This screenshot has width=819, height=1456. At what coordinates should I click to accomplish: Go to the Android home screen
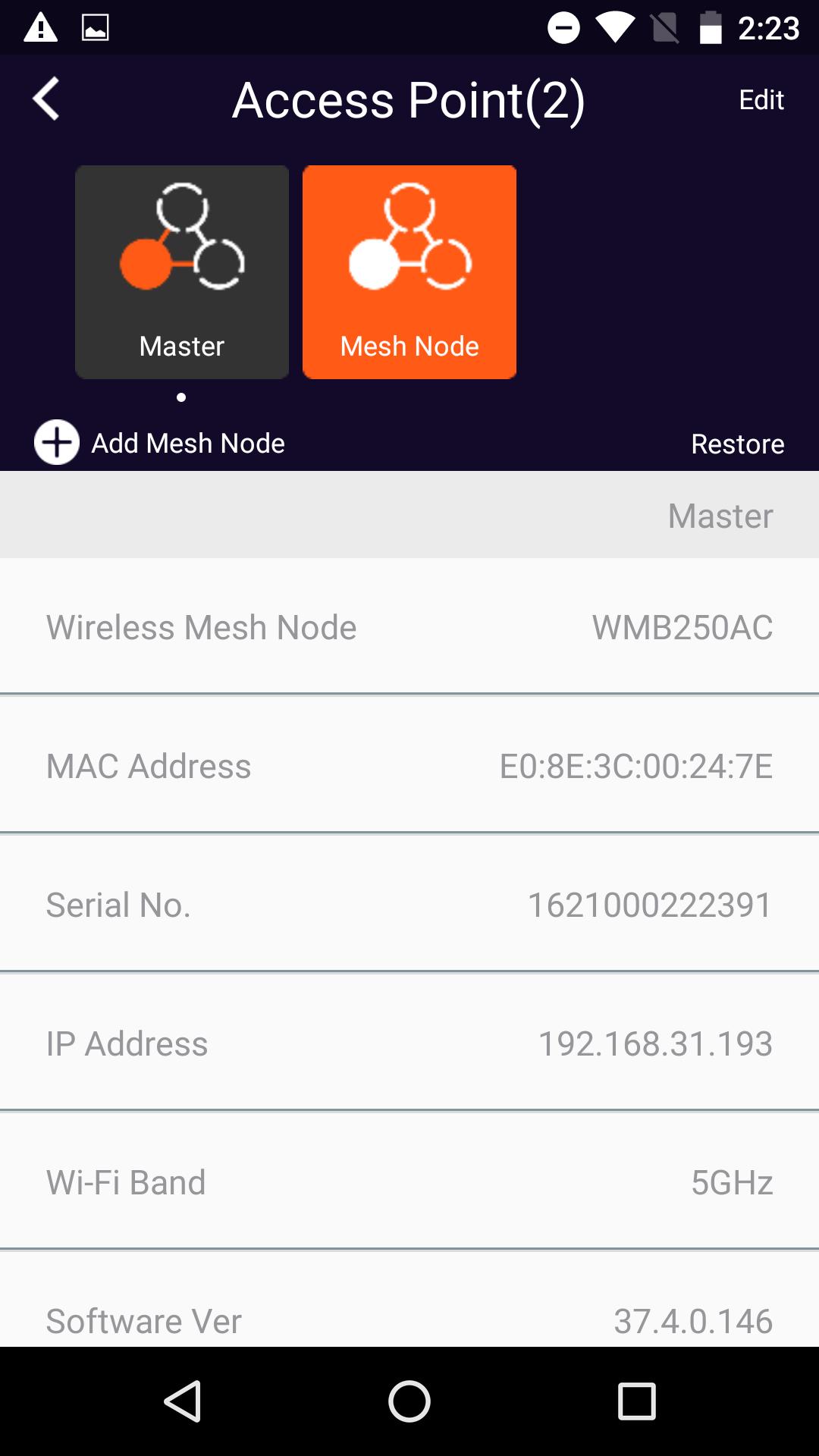click(x=409, y=1401)
